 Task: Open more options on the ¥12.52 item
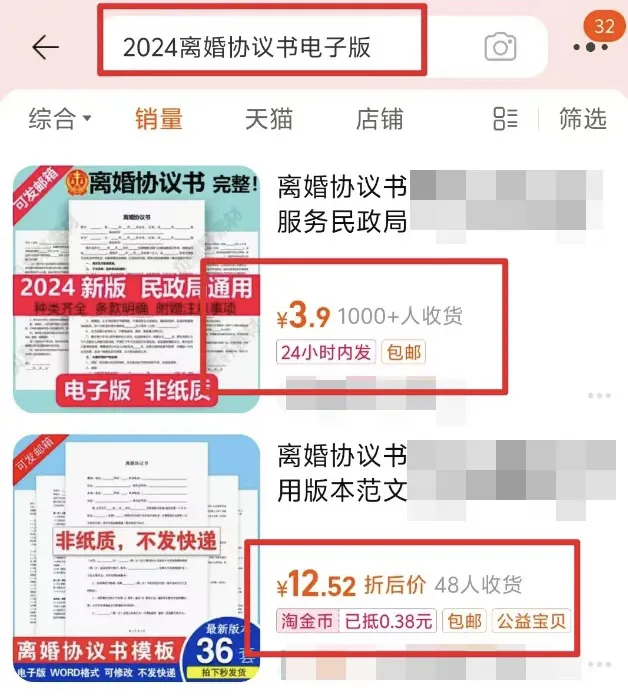(x=599, y=664)
